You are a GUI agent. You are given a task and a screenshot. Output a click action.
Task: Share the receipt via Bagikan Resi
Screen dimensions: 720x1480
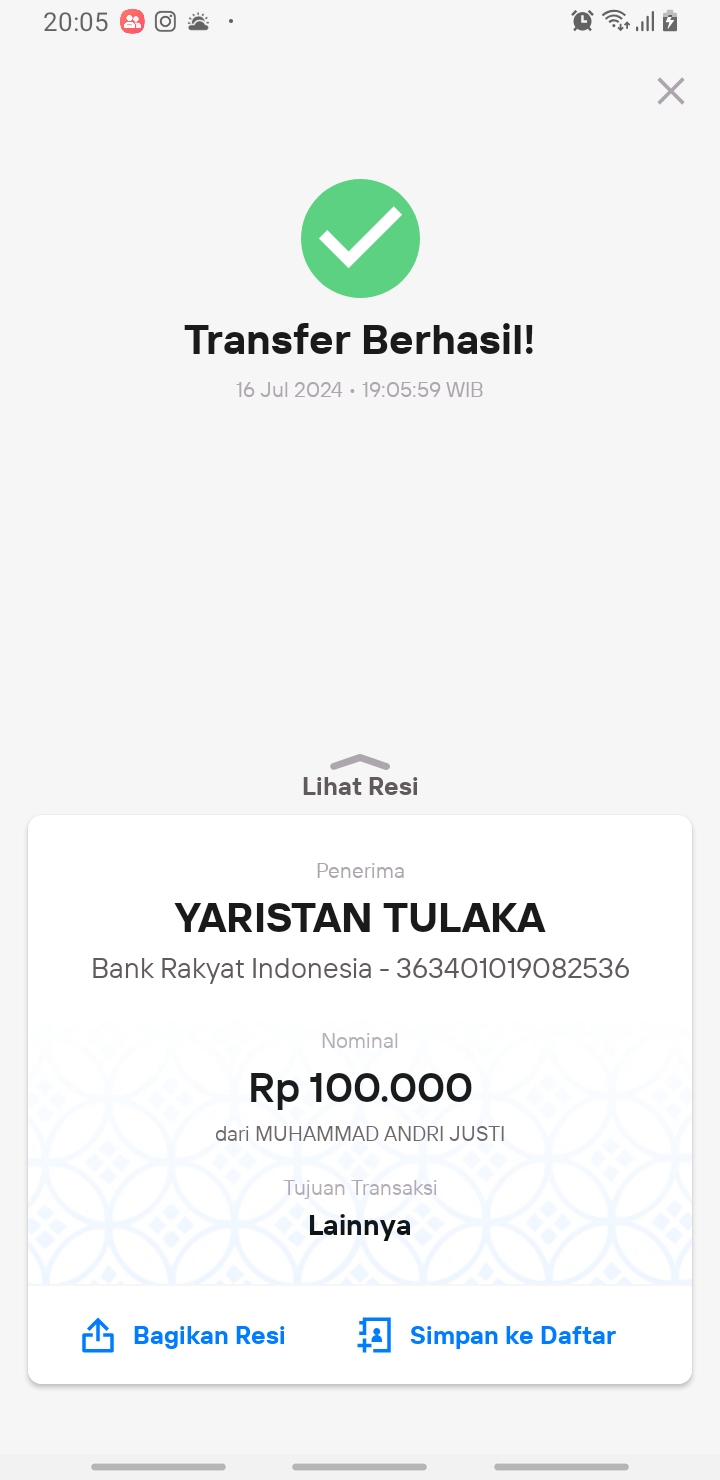(x=184, y=1335)
